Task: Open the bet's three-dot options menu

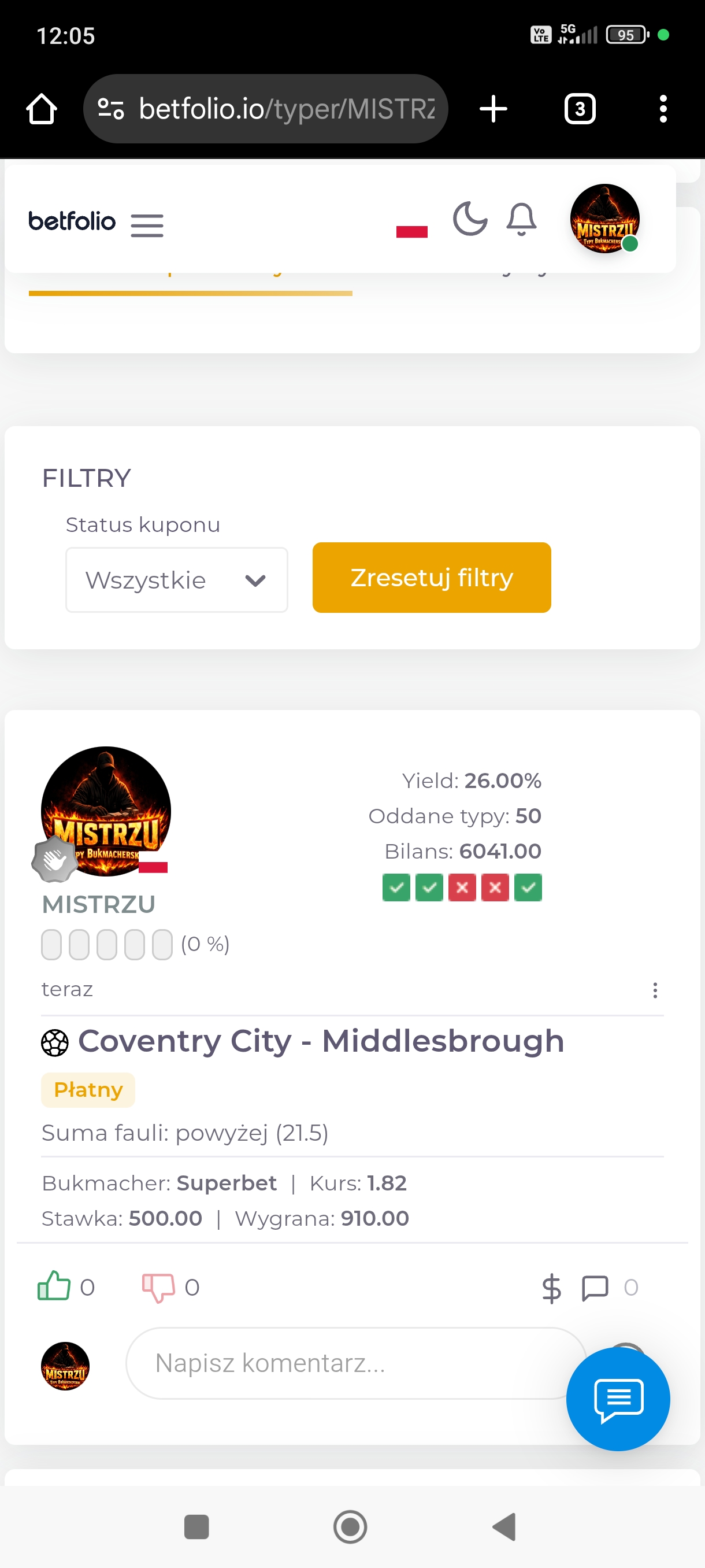Action: tap(655, 990)
